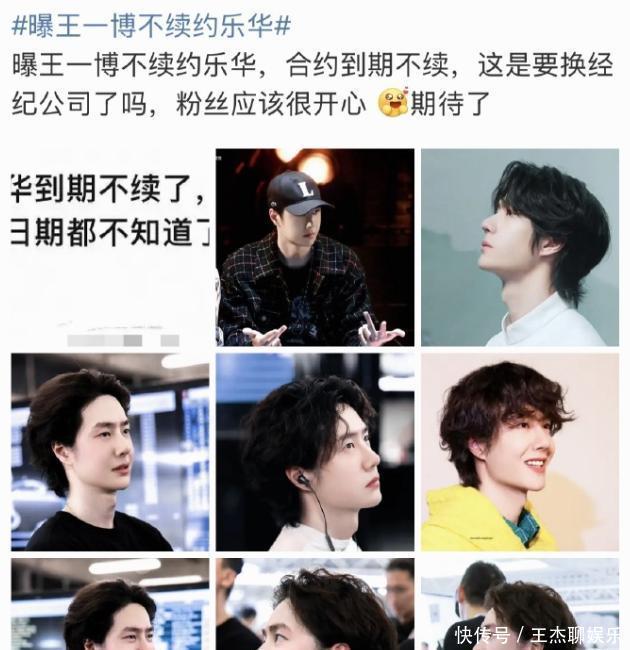
Task: Open the yellow jacket photo
Action: pos(519,452)
